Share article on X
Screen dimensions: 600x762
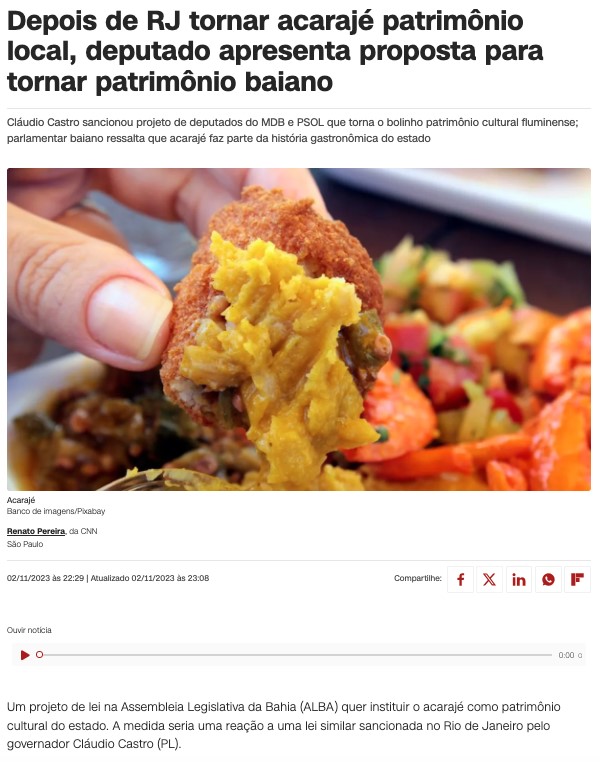489,579
